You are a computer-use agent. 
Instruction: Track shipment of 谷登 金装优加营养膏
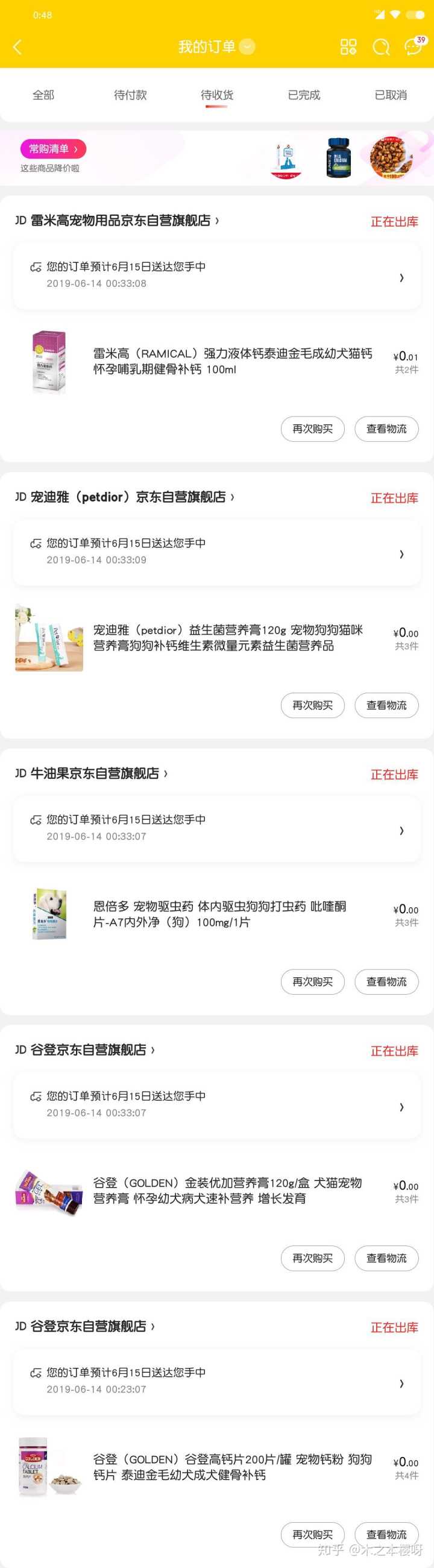pyautogui.click(x=386, y=1258)
